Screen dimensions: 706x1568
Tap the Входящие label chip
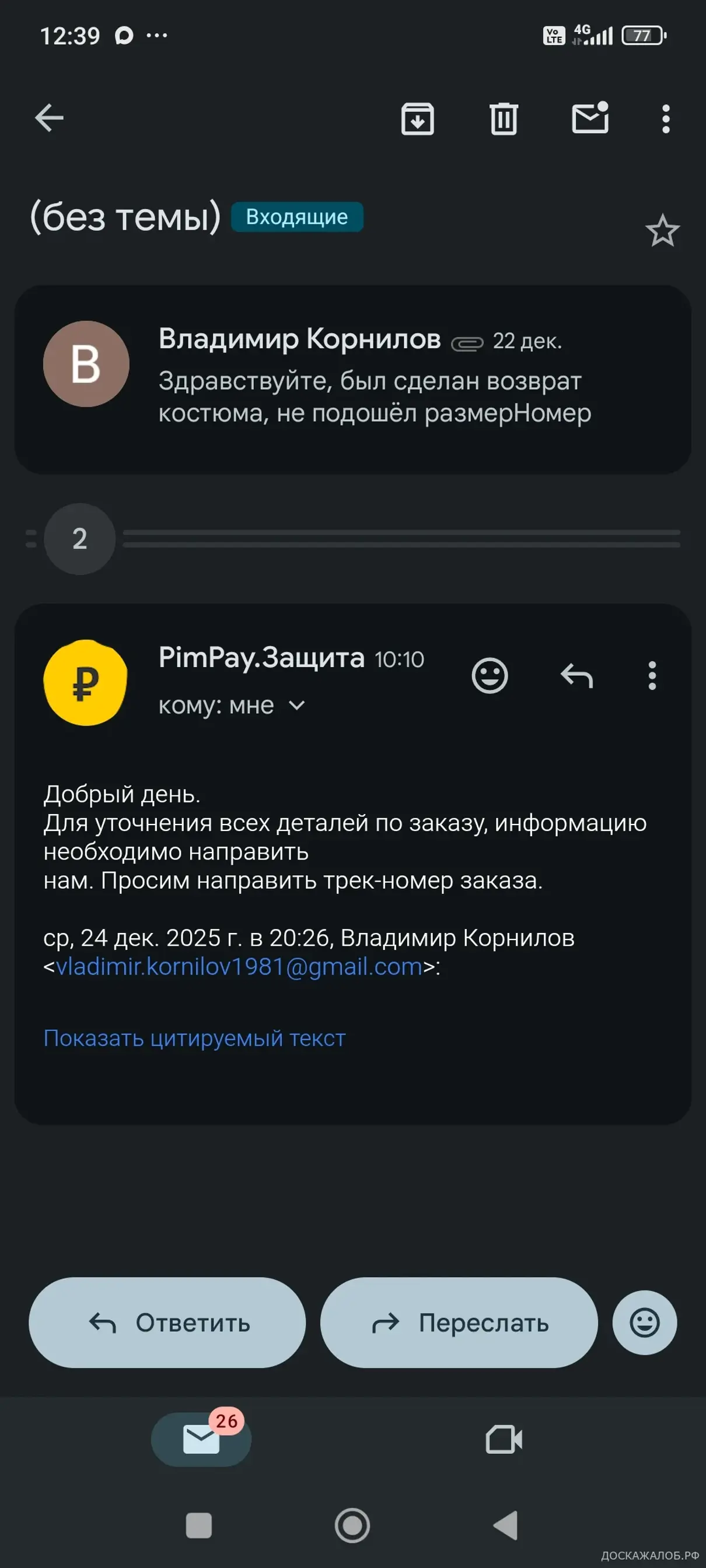click(x=296, y=218)
